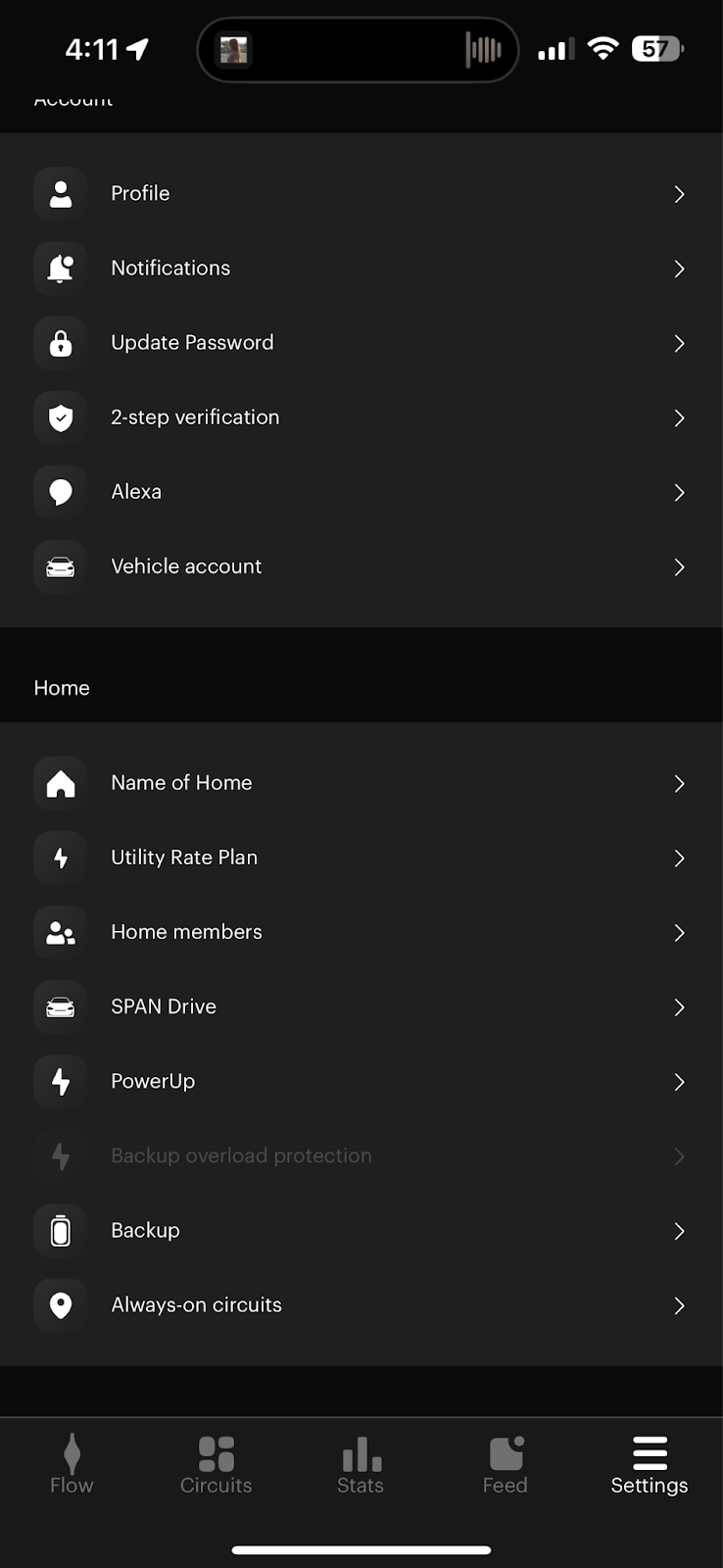This screenshot has height=1568, width=723.
Task: Open the PowerUp row
Action: [x=361, y=1081]
